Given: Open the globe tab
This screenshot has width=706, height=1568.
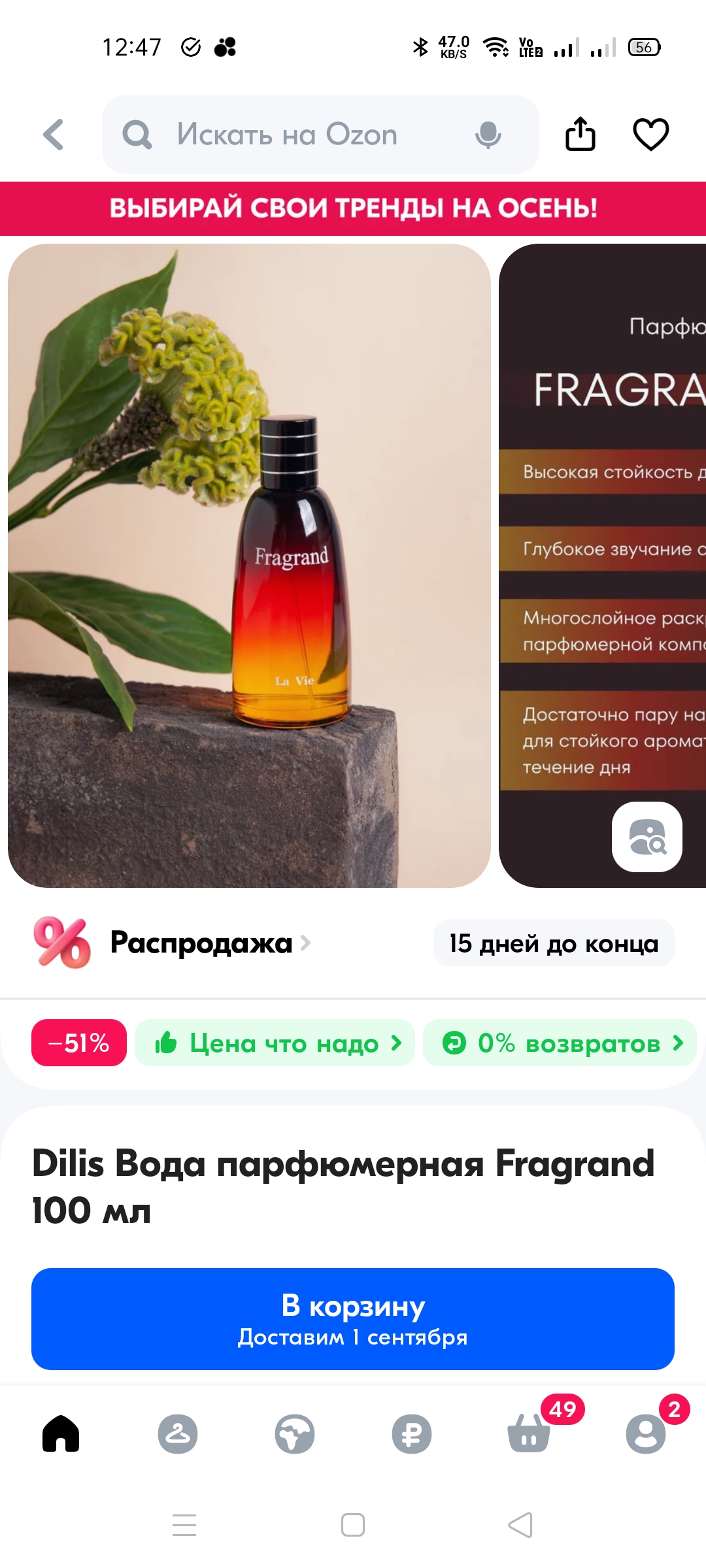Looking at the screenshot, I should [x=295, y=1433].
